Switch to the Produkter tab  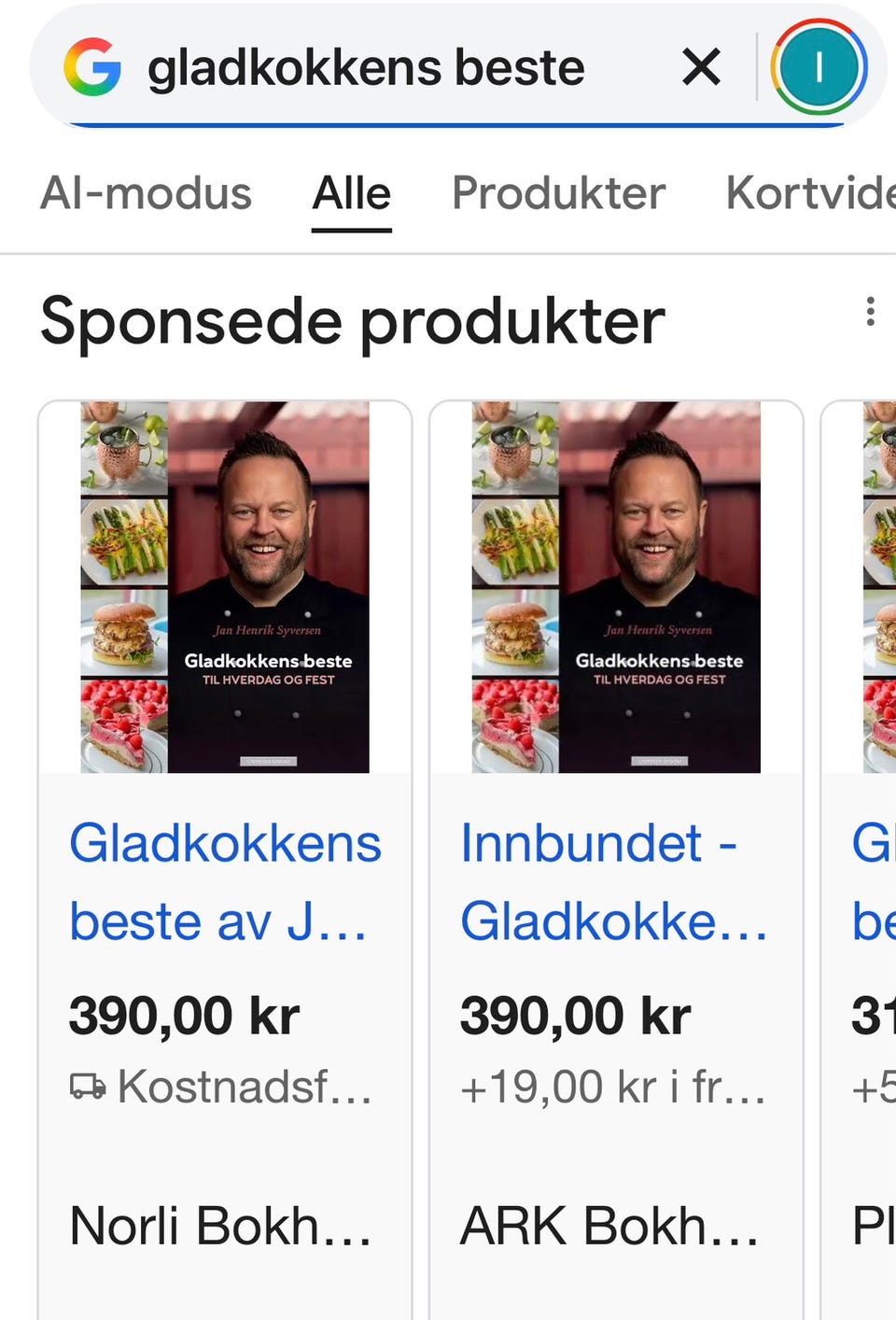point(557,193)
